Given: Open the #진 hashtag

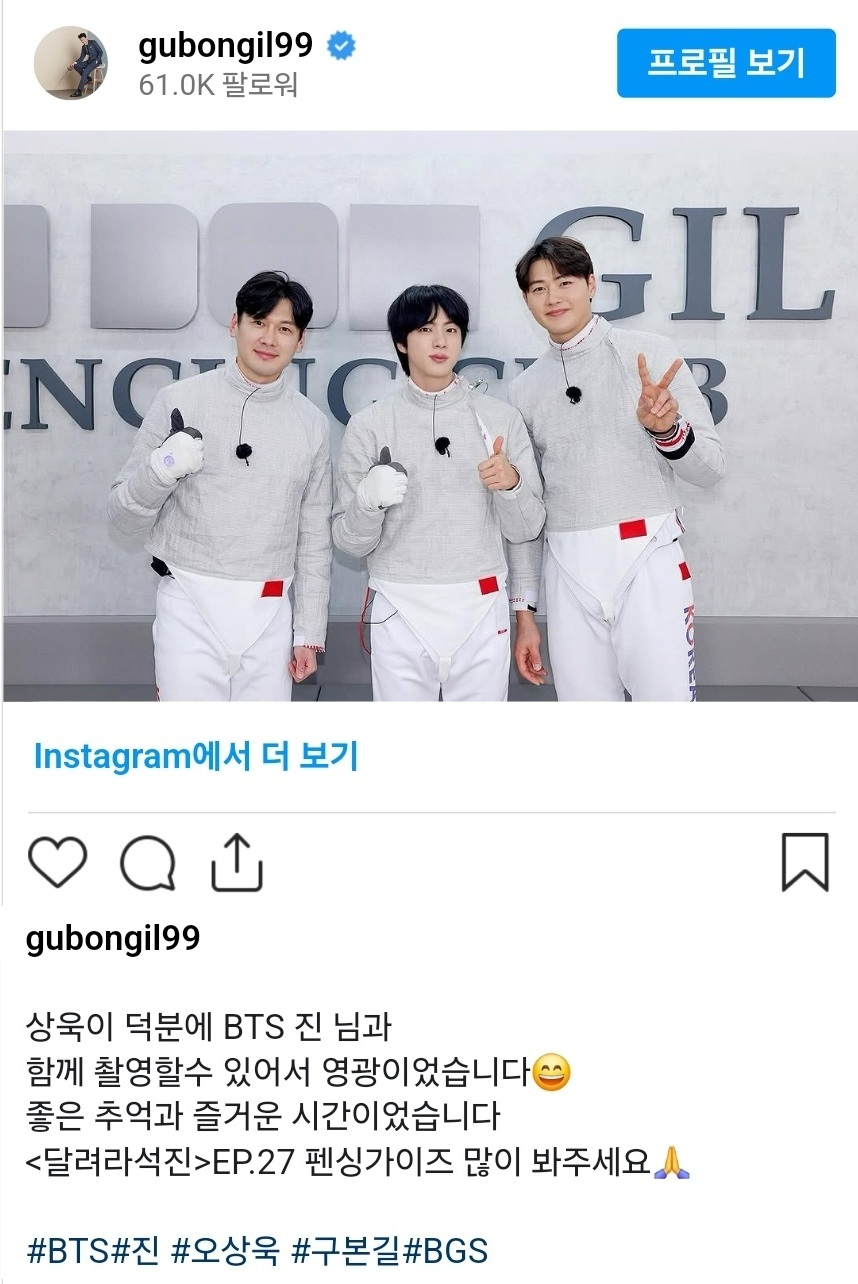Looking at the screenshot, I should tap(132, 1250).
